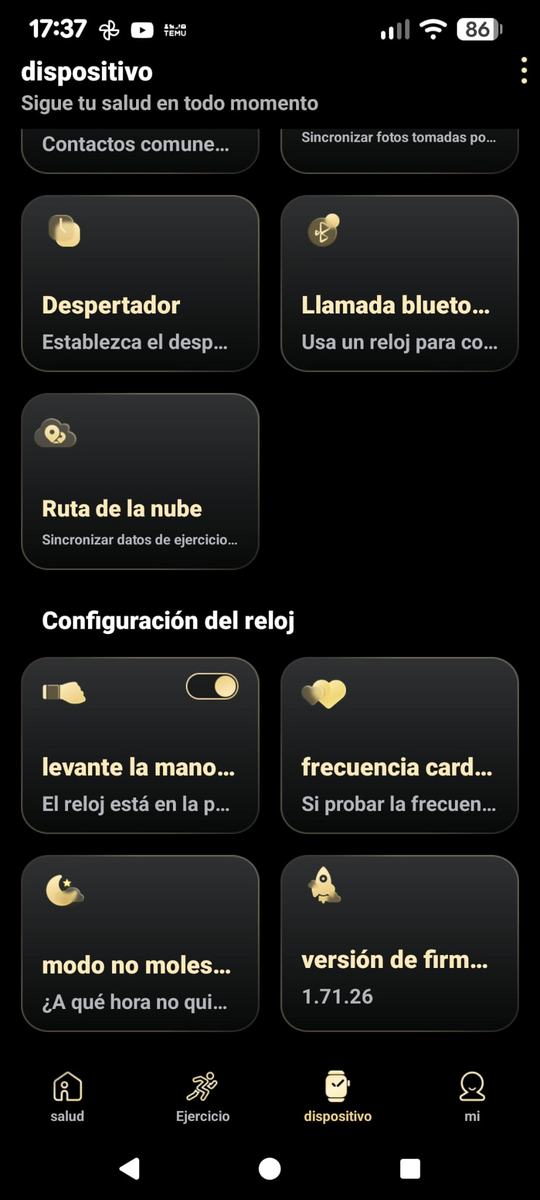Tap the system home button

[x=270, y=1168]
